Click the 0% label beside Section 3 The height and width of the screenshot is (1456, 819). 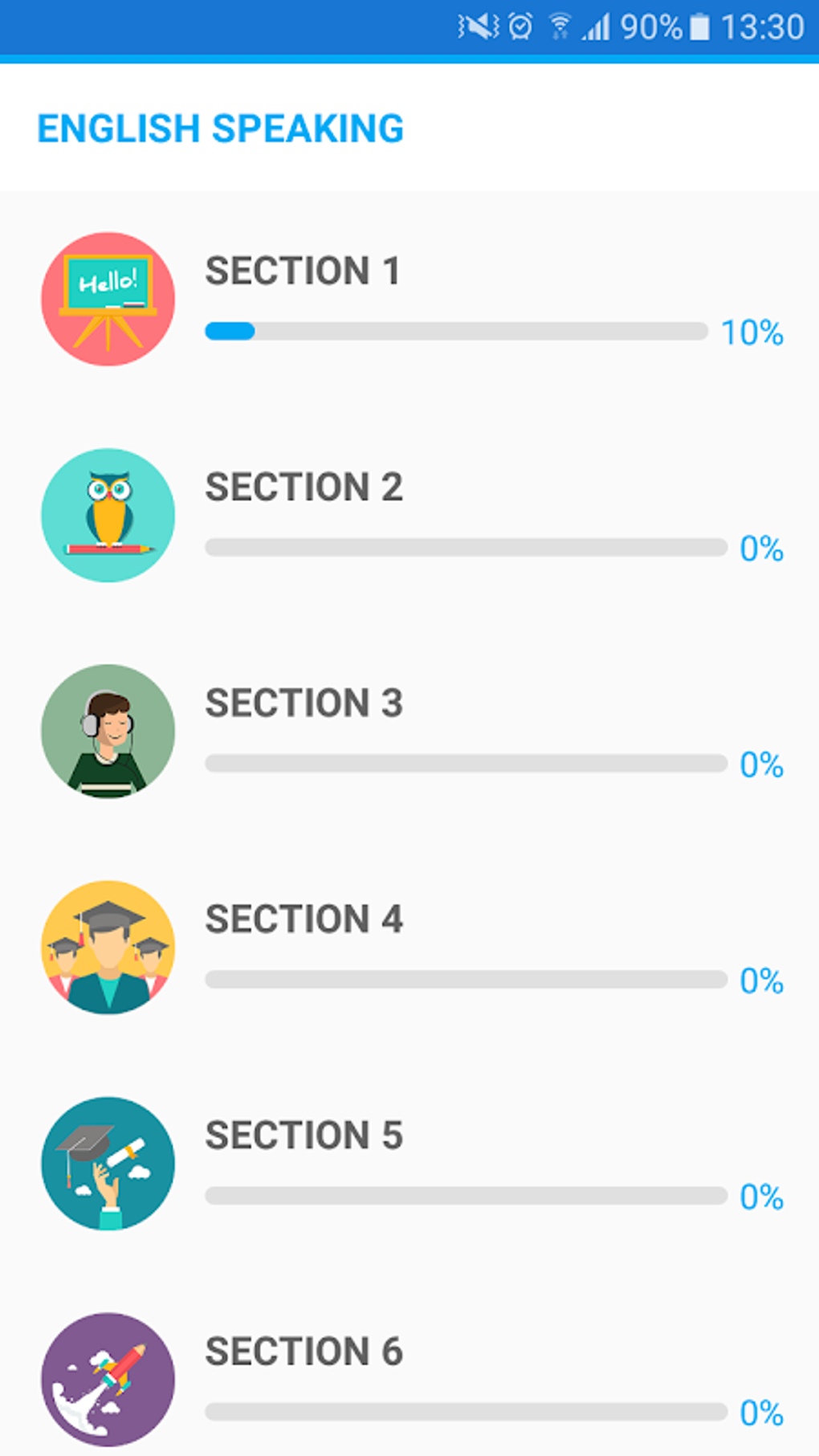761,765
